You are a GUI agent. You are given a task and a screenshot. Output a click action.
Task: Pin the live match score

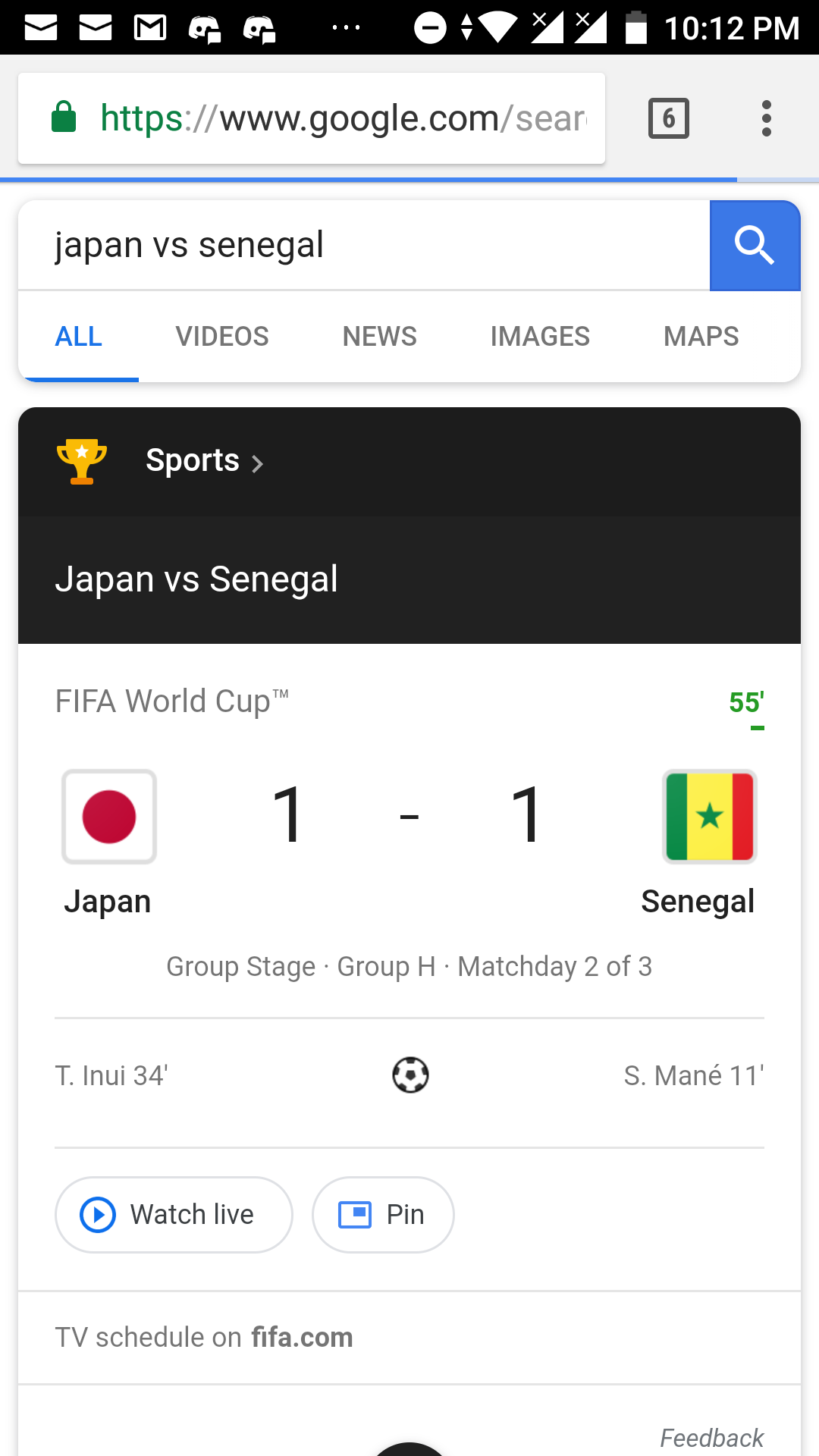point(383,1214)
